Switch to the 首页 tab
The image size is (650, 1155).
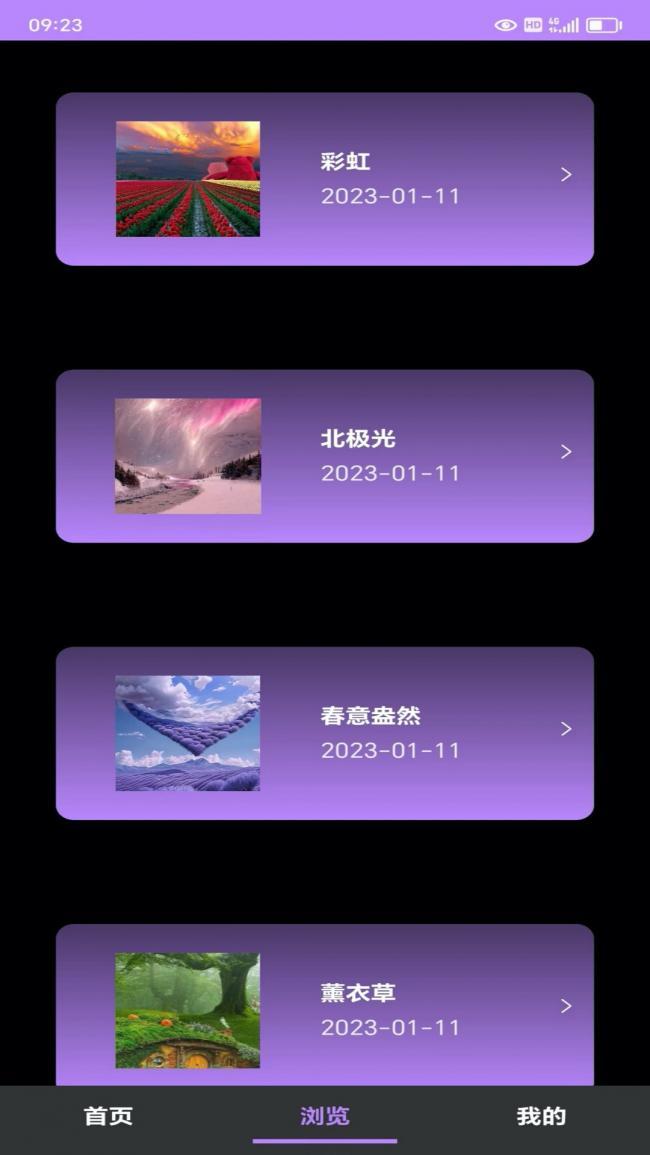[x=108, y=1117]
